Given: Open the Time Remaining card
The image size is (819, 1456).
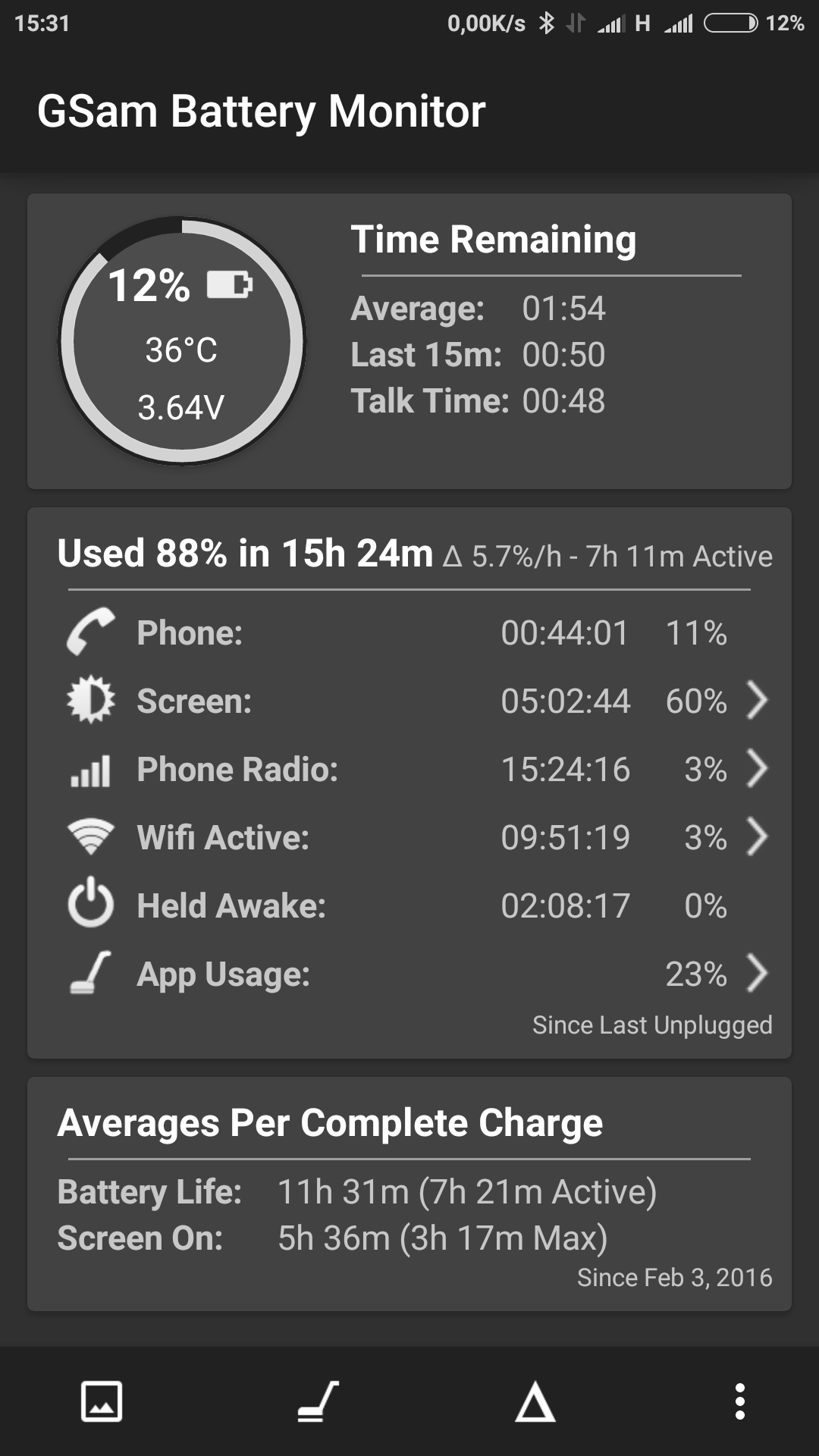Looking at the screenshot, I should pyautogui.click(x=409, y=341).
